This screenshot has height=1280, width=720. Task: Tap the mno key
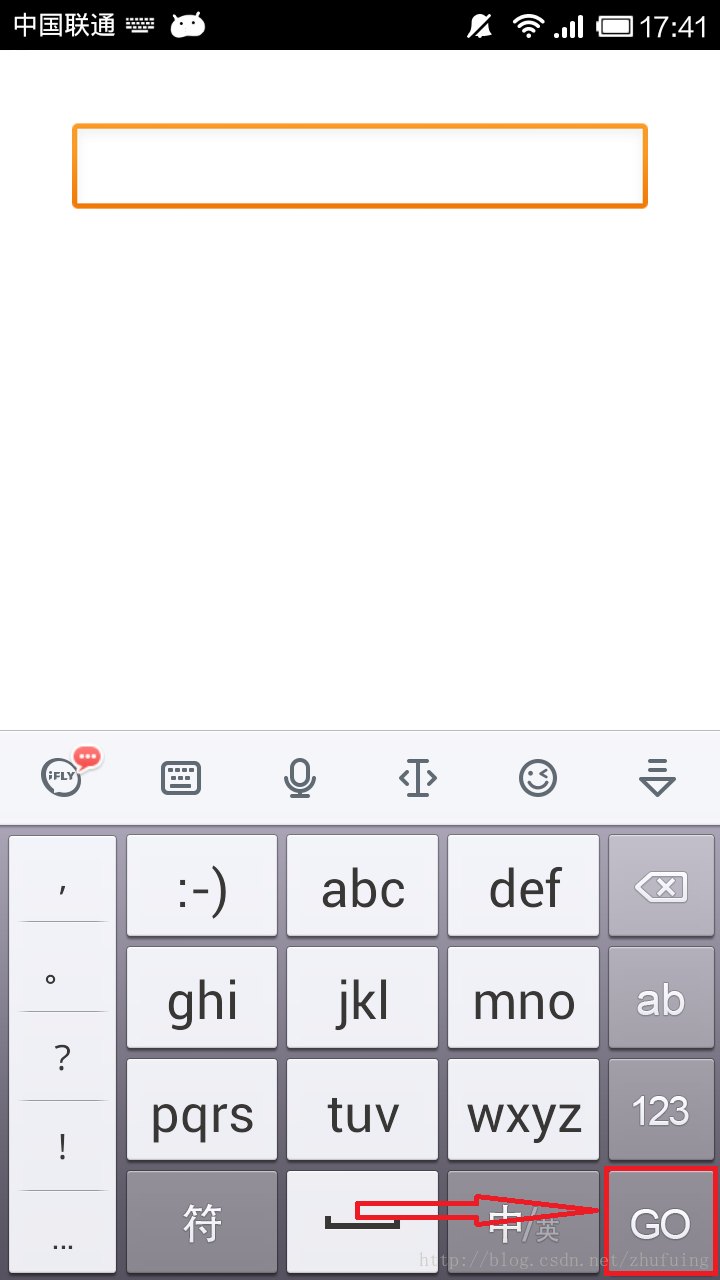coord(523,998)
